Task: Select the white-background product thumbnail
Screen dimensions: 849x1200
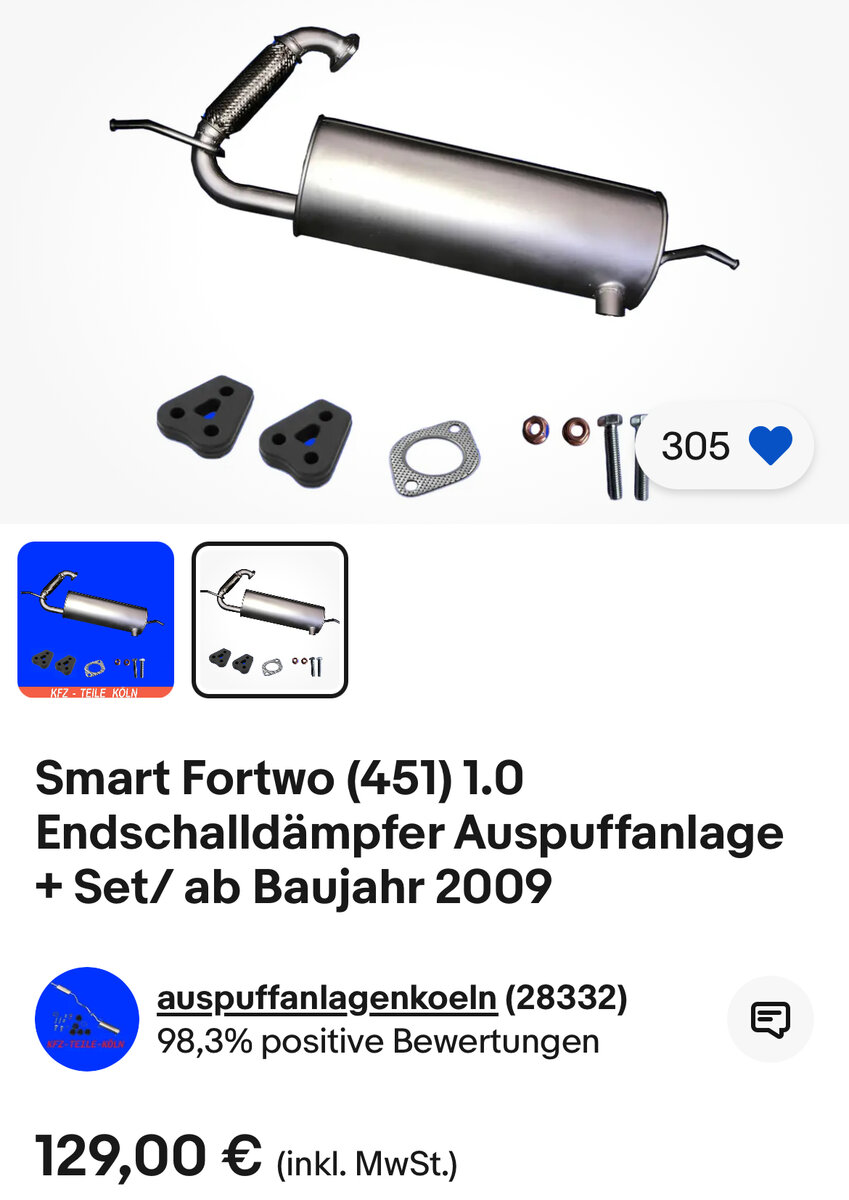Action: point(270,620)
